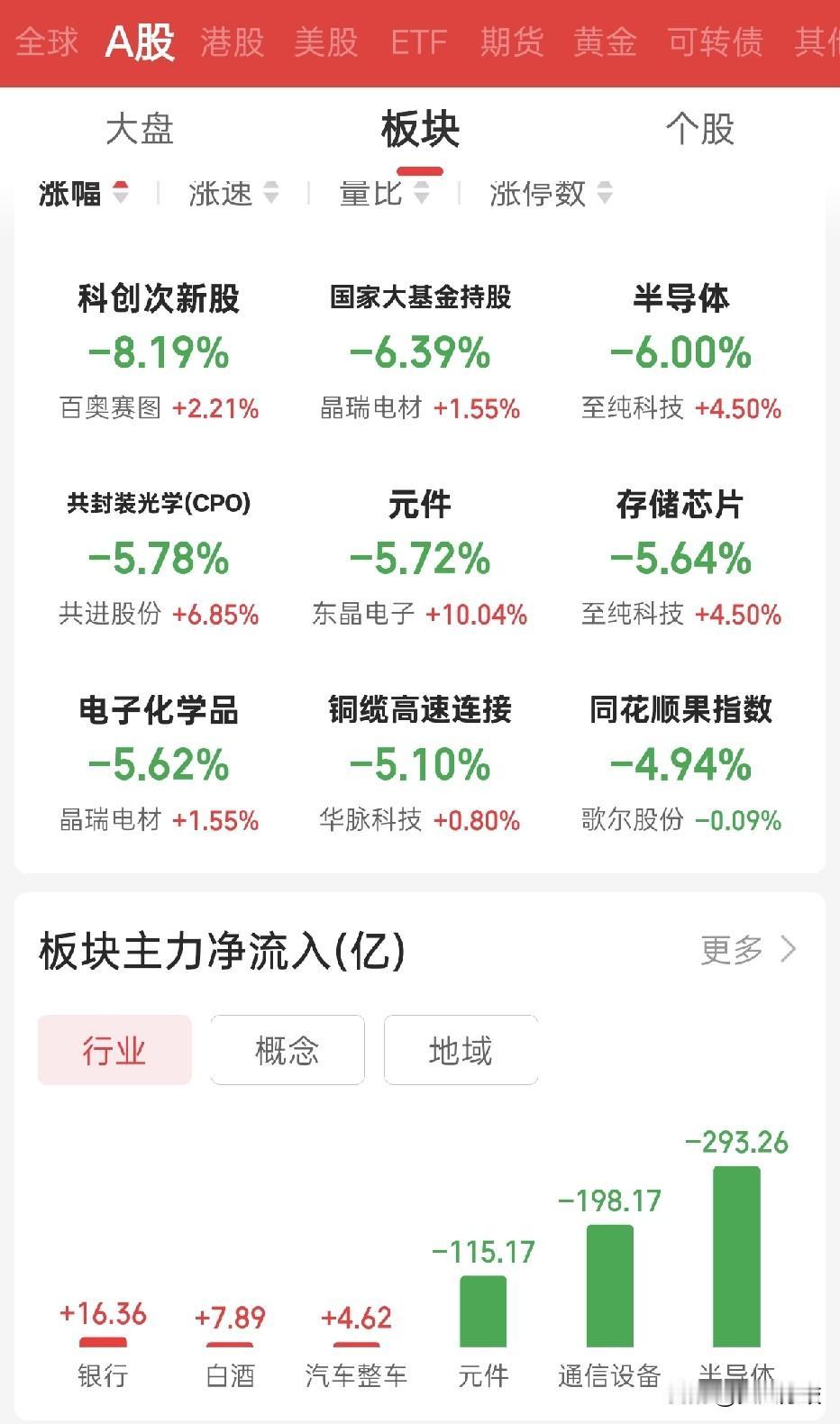Switch to the 美股 market tab

(x=325, y=42)
